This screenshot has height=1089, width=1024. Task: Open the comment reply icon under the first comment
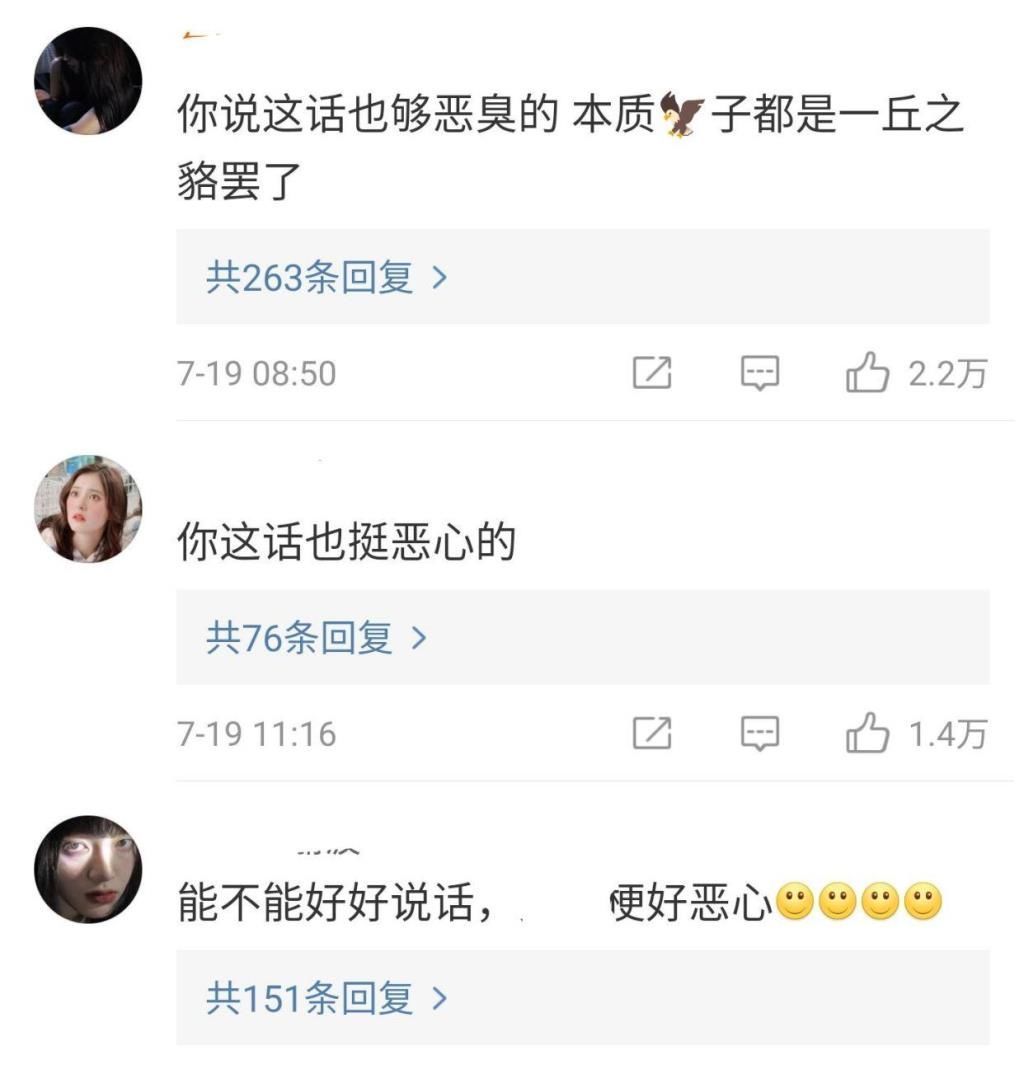pos(761,373)
